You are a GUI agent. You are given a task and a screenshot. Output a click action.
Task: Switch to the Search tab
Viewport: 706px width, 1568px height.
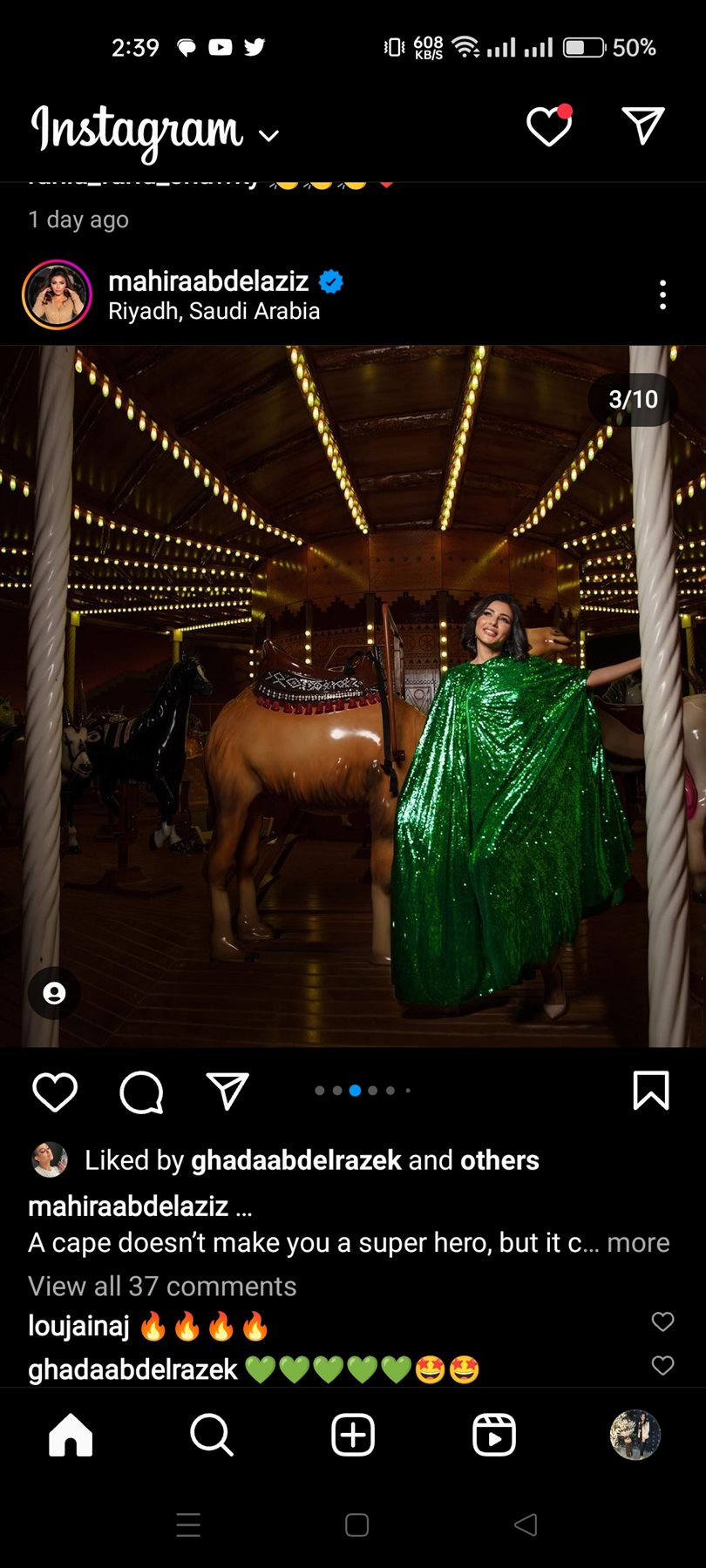pos(212,1435)
